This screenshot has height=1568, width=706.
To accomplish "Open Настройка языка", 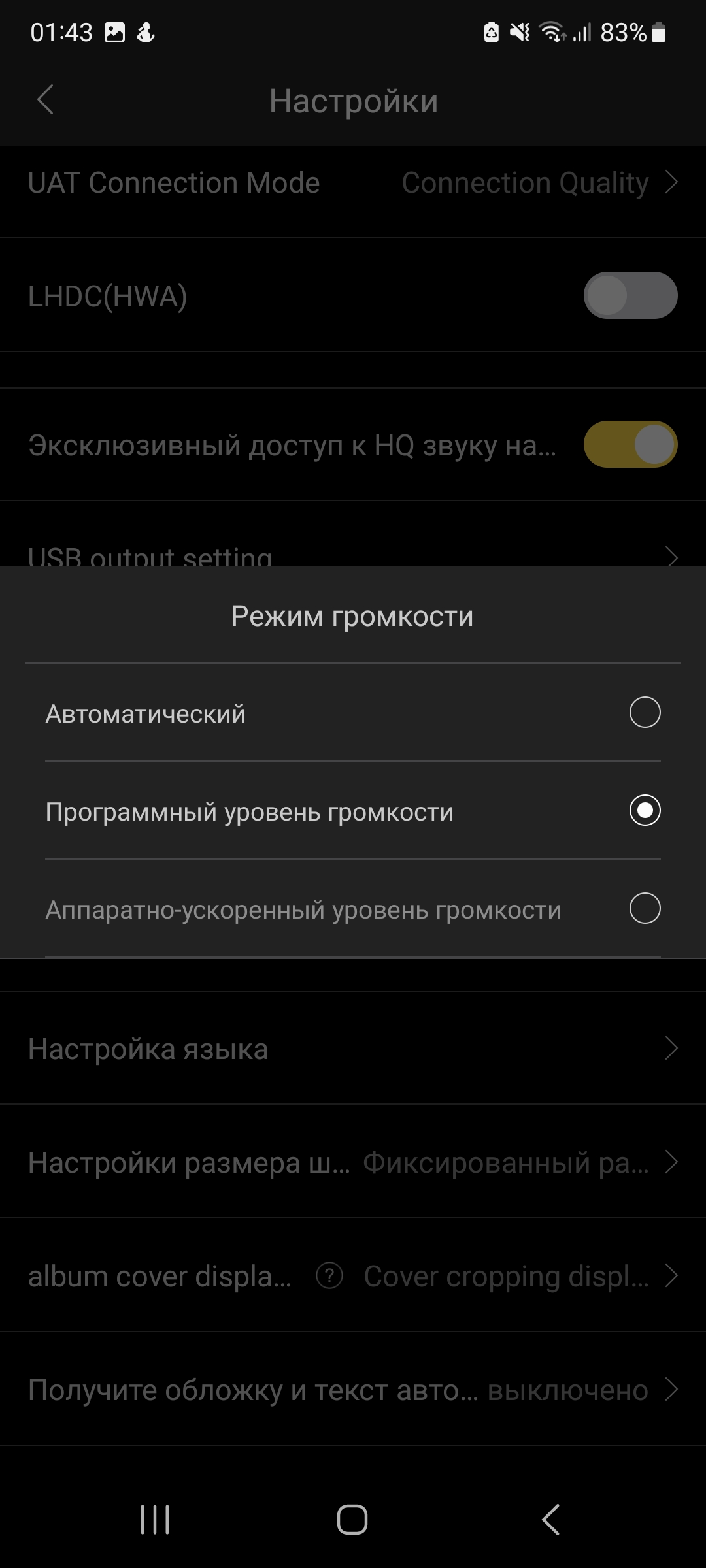I will [353, 1049].
